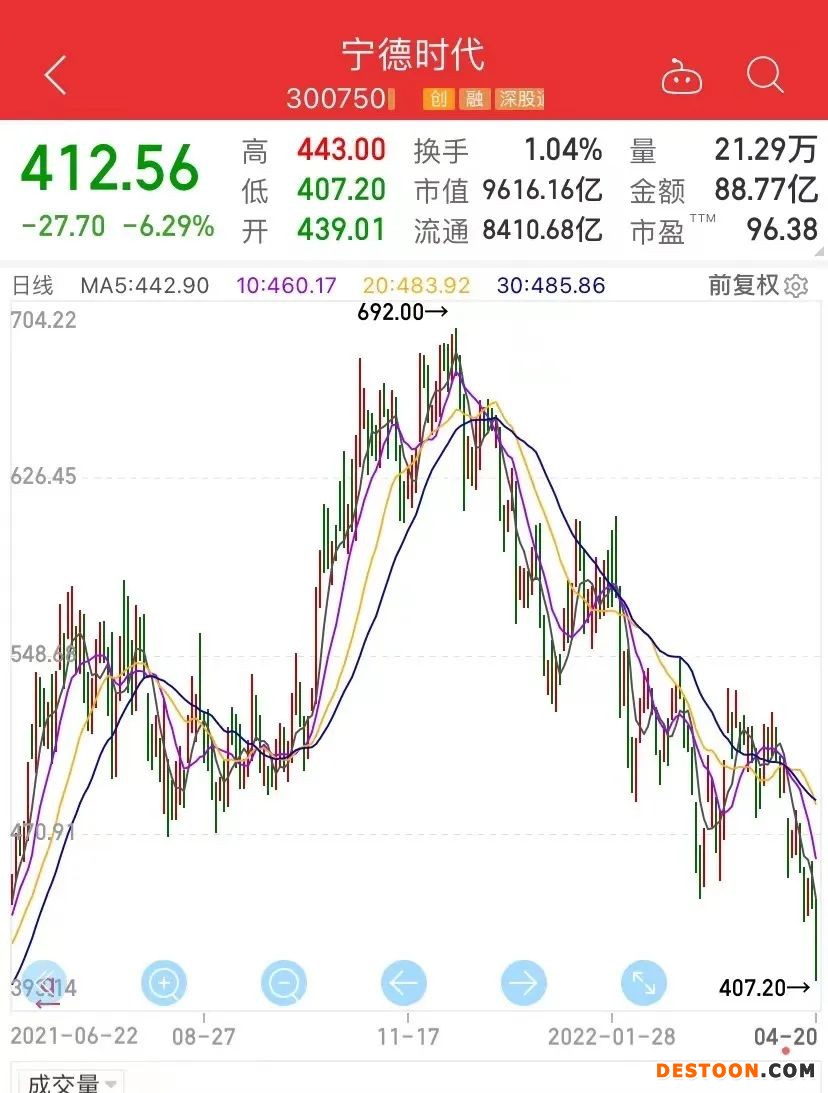The width and height of the screenshot is (828, 1093).
Task: Move chart right with arrow button
Action: click(523, 984)
